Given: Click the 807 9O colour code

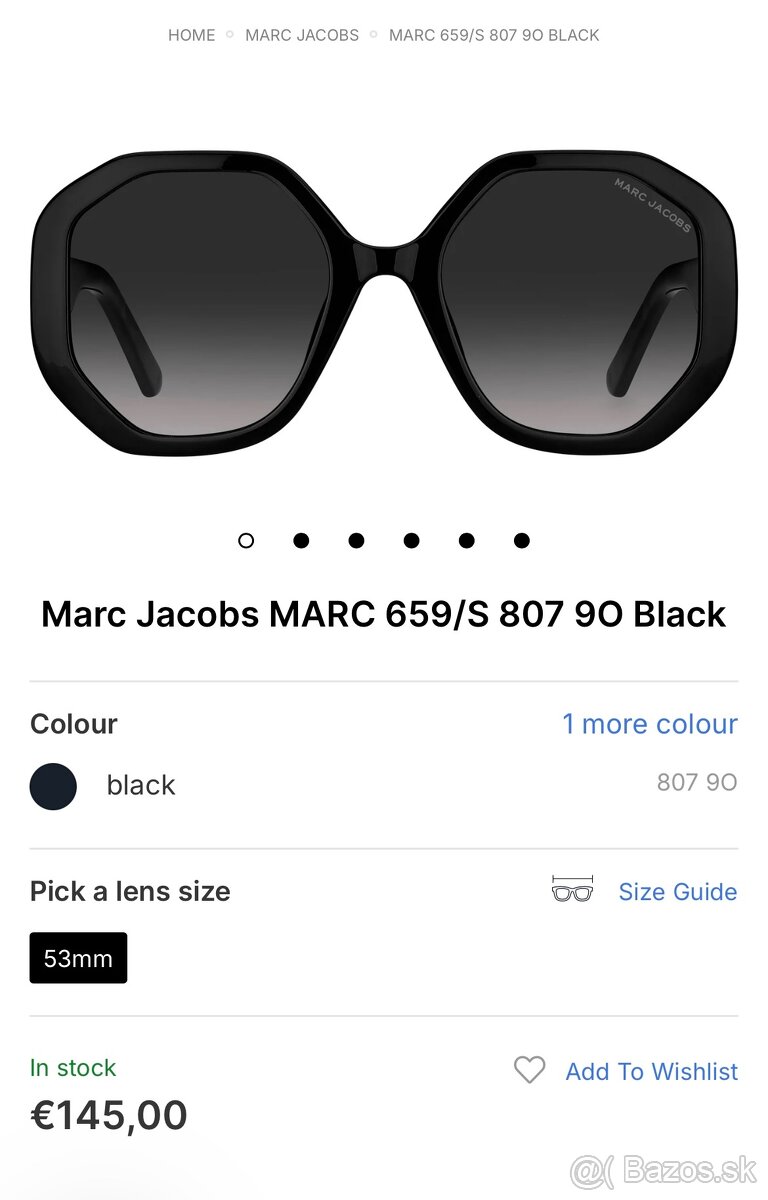Looking at the screenshot, I should pyautogui.click(x=696, y=782).
